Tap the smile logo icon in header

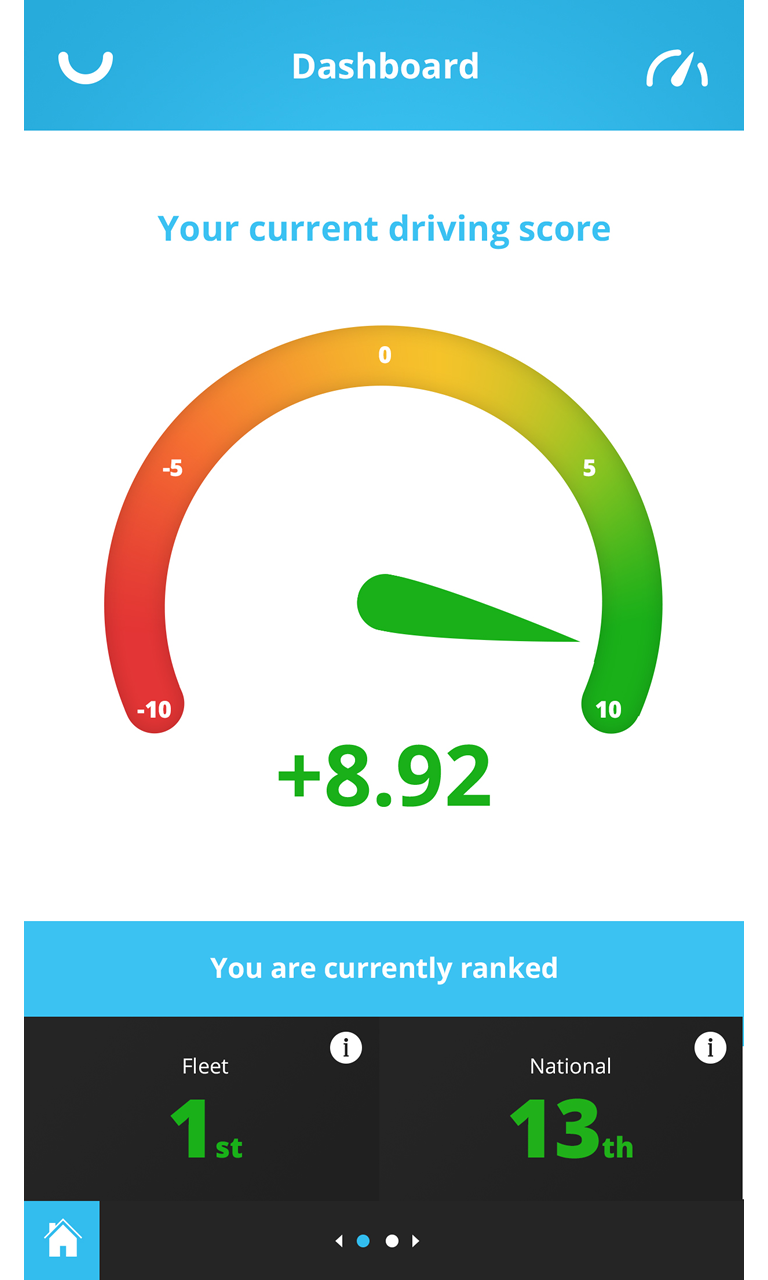[x=86, y=67]
